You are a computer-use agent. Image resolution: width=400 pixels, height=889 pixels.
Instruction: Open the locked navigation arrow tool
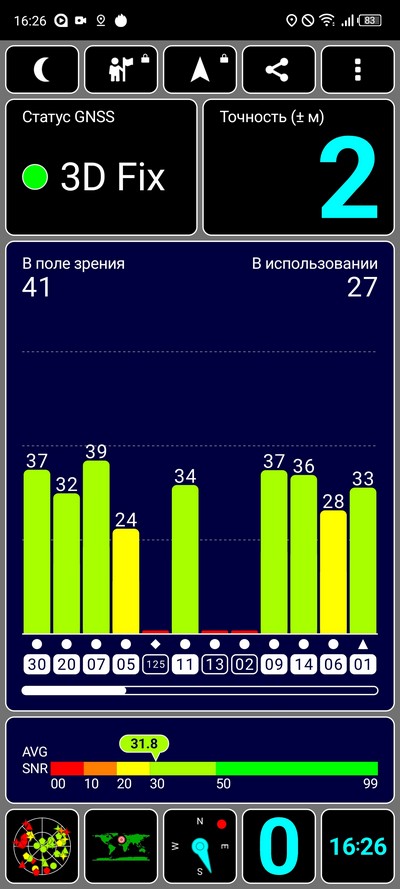(x=200, y=70)
